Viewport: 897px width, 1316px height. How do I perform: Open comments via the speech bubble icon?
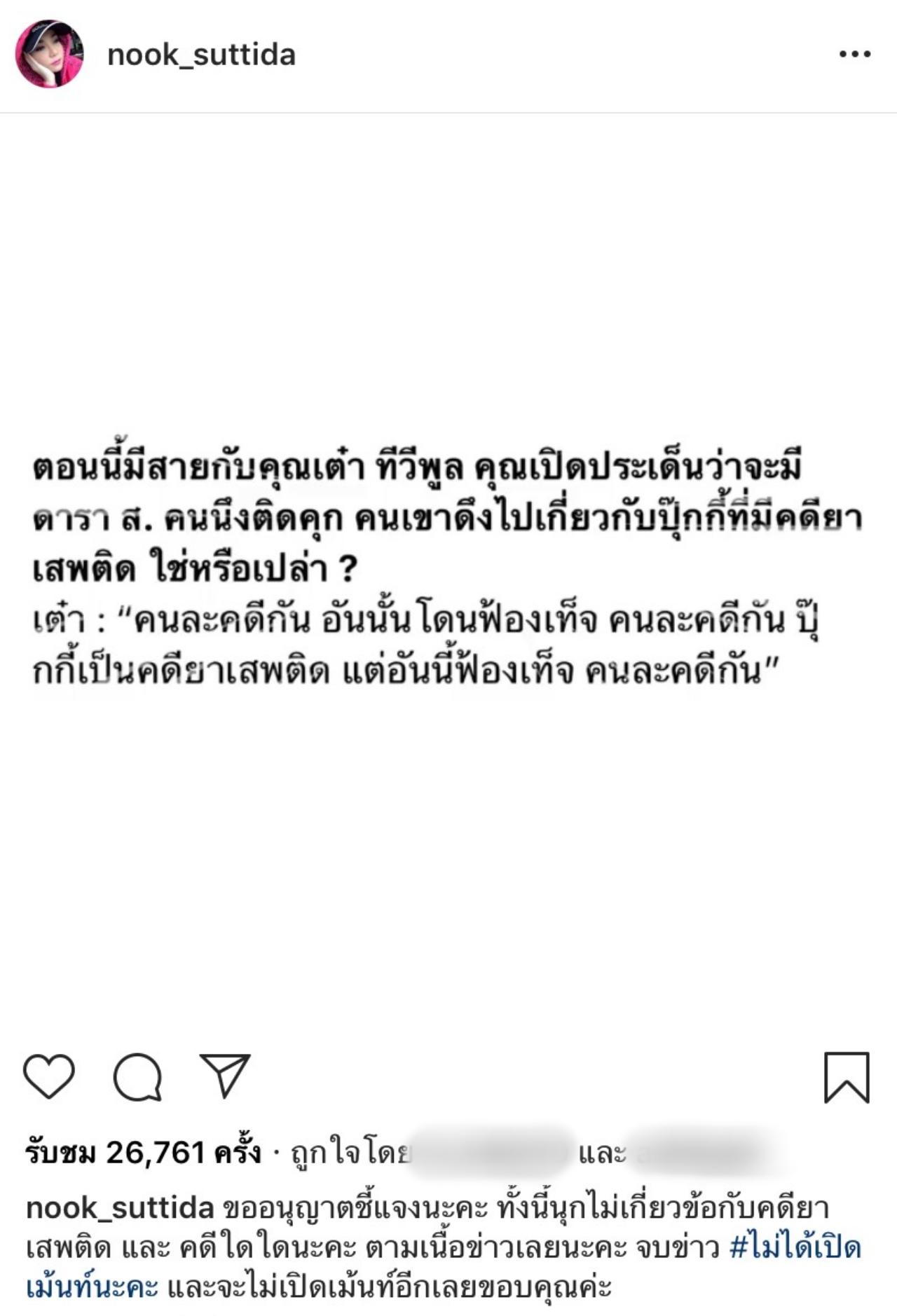(138, 1076)
